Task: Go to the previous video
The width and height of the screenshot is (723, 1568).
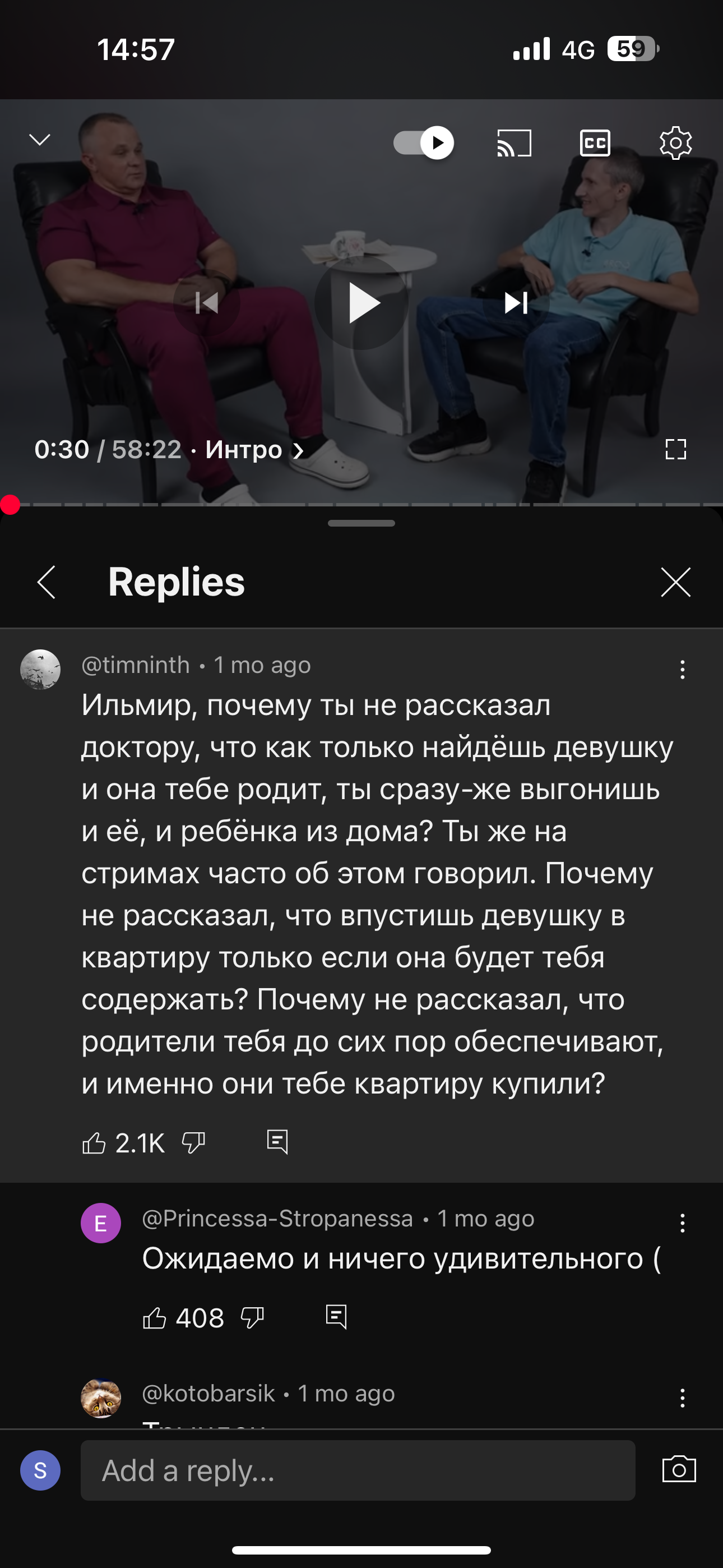Action: click(x=206, y=302)
